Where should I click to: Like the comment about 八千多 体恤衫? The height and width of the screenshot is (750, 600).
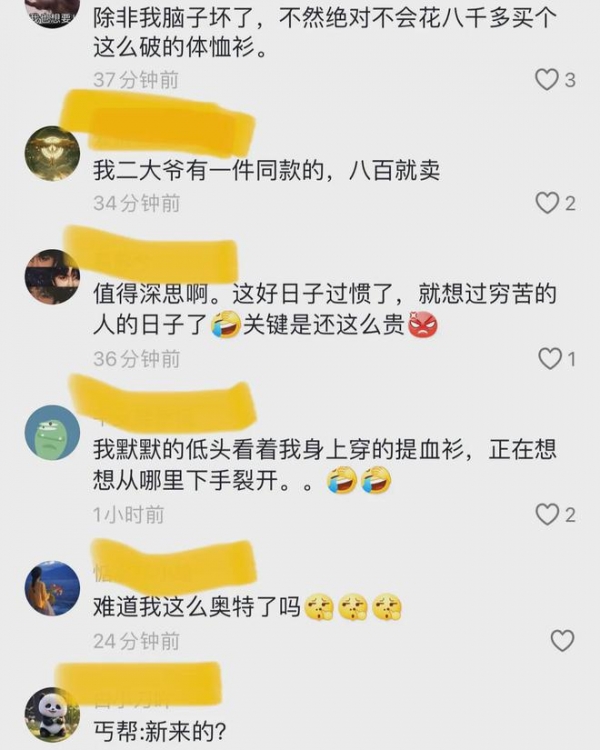pos(547,80)
